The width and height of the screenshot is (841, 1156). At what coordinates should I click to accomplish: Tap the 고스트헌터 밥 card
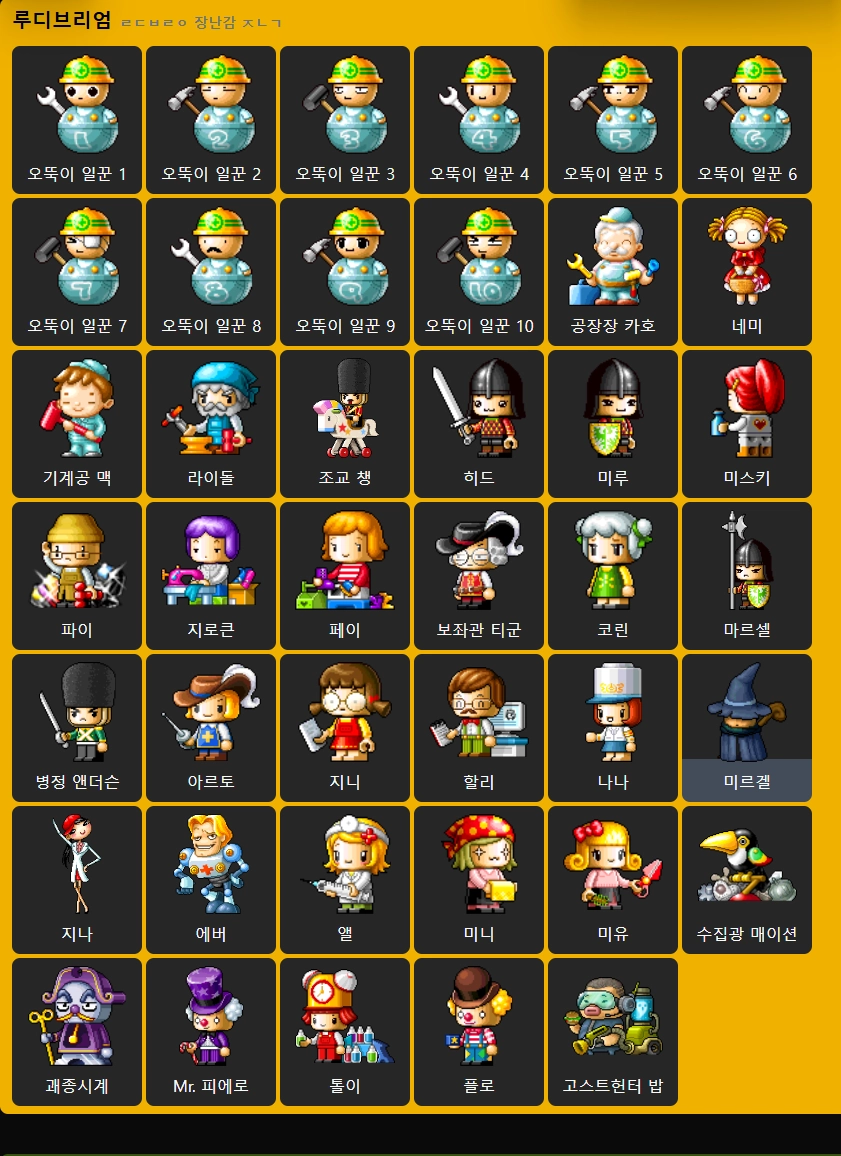tap(613, 1032)
